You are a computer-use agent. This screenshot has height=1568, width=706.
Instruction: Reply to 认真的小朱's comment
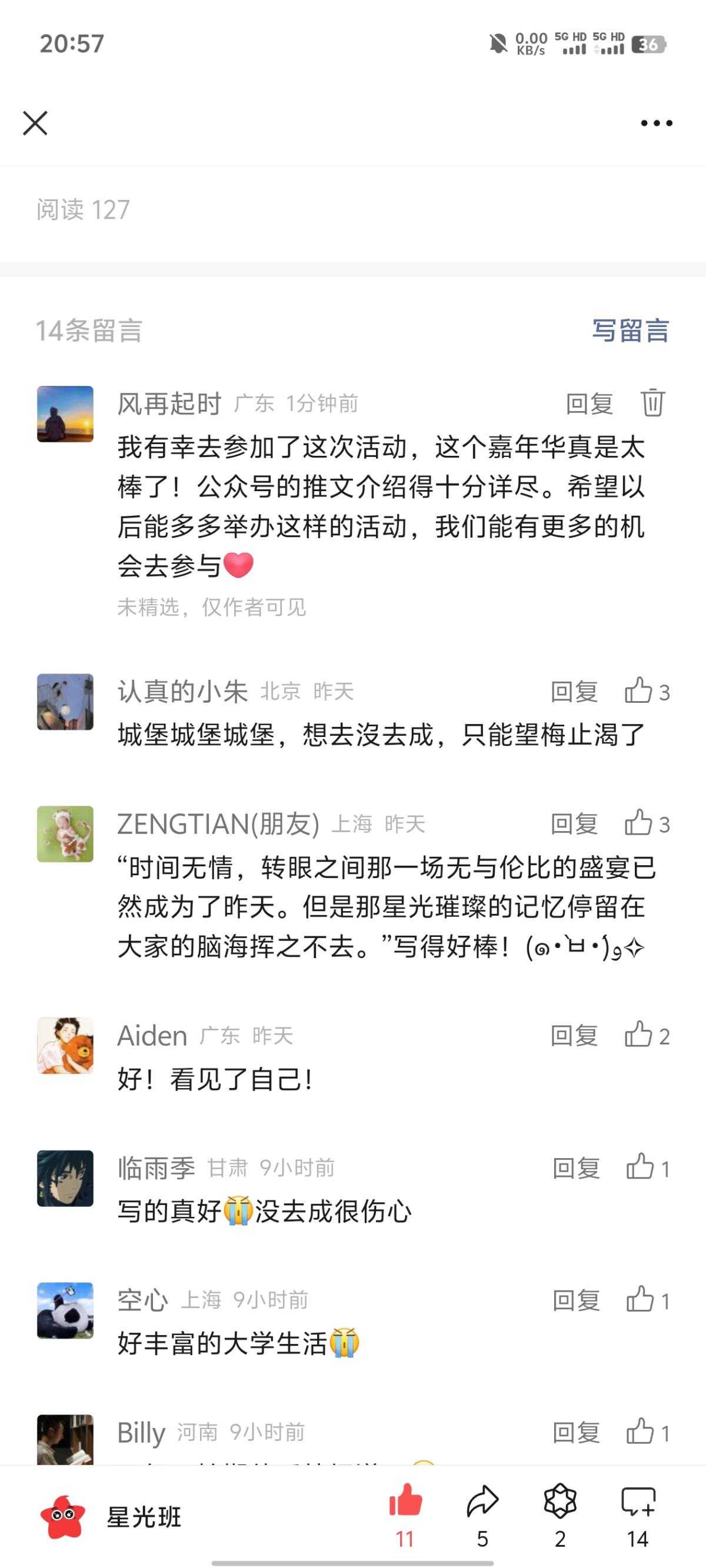pyautogui.click(x=574, y=692)
